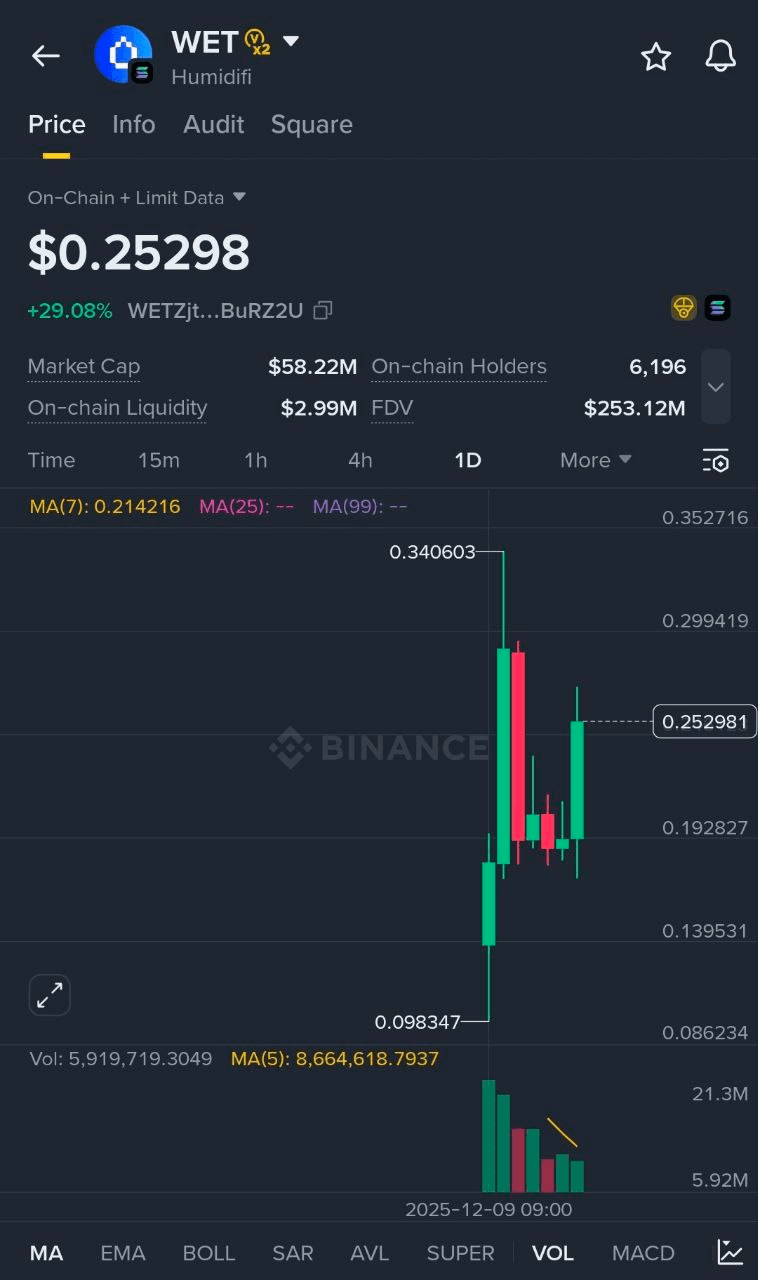This screenshot has height=1280, width=758.
Task: Select the 4h chart interval
Action: [x=360, y=460]
